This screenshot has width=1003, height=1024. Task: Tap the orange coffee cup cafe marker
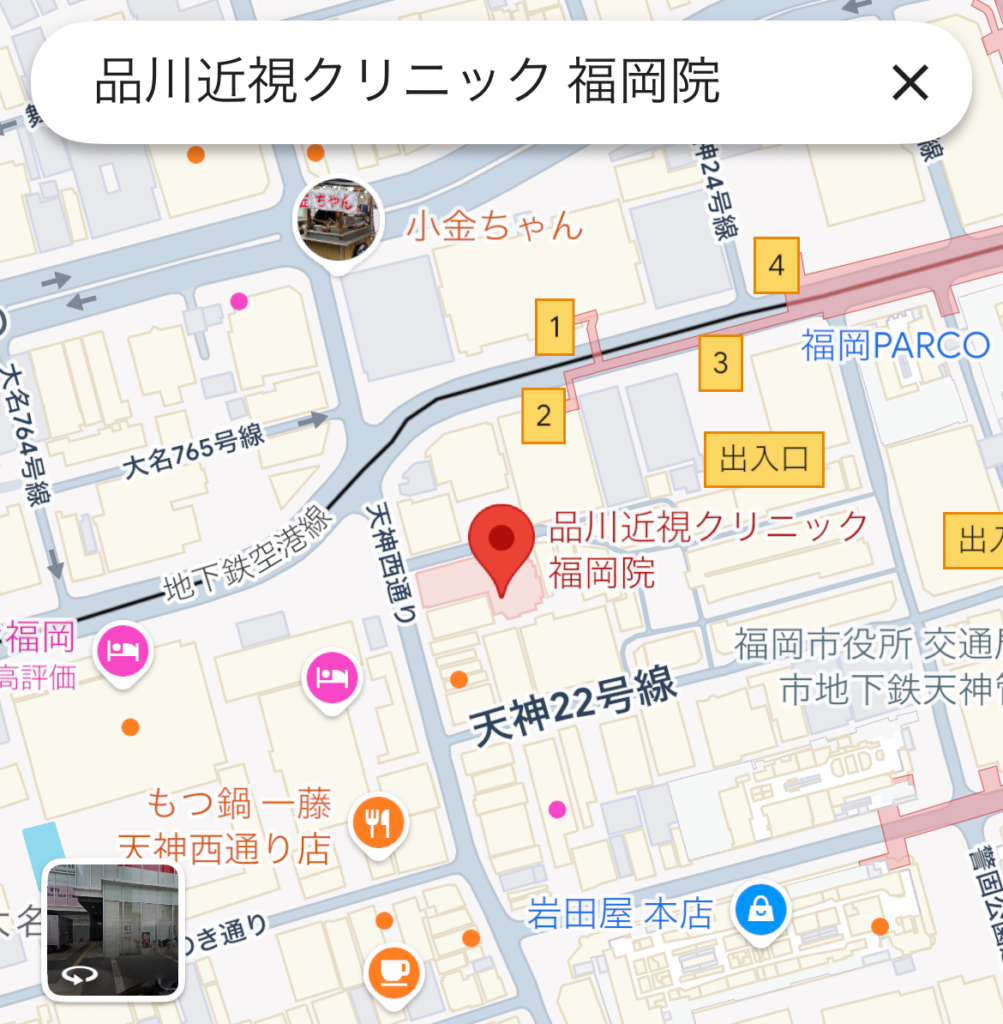(x=393, y=970)
